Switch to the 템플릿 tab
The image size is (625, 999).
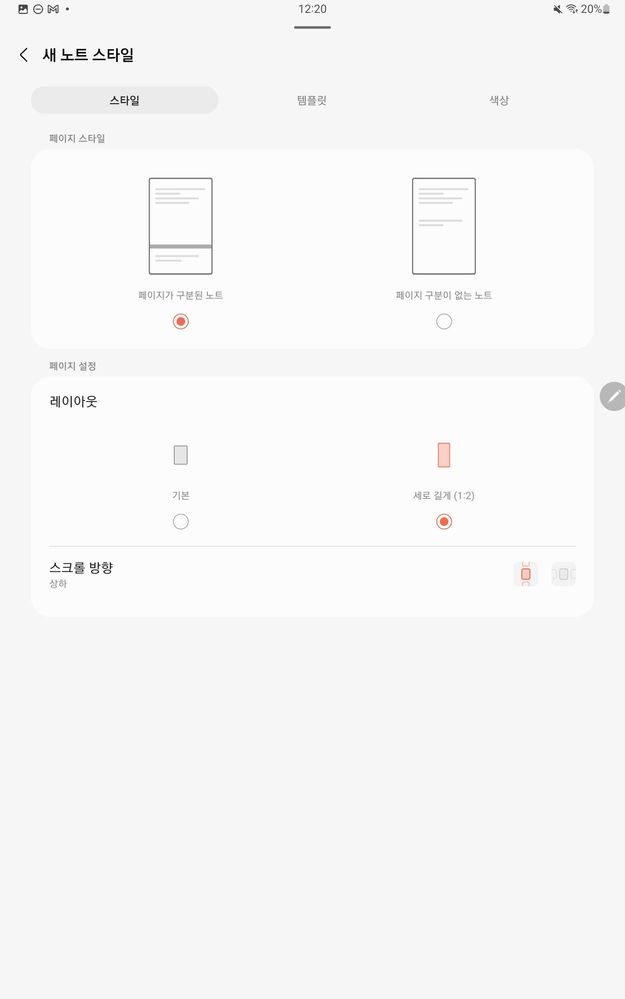click(x=312, y=100)
